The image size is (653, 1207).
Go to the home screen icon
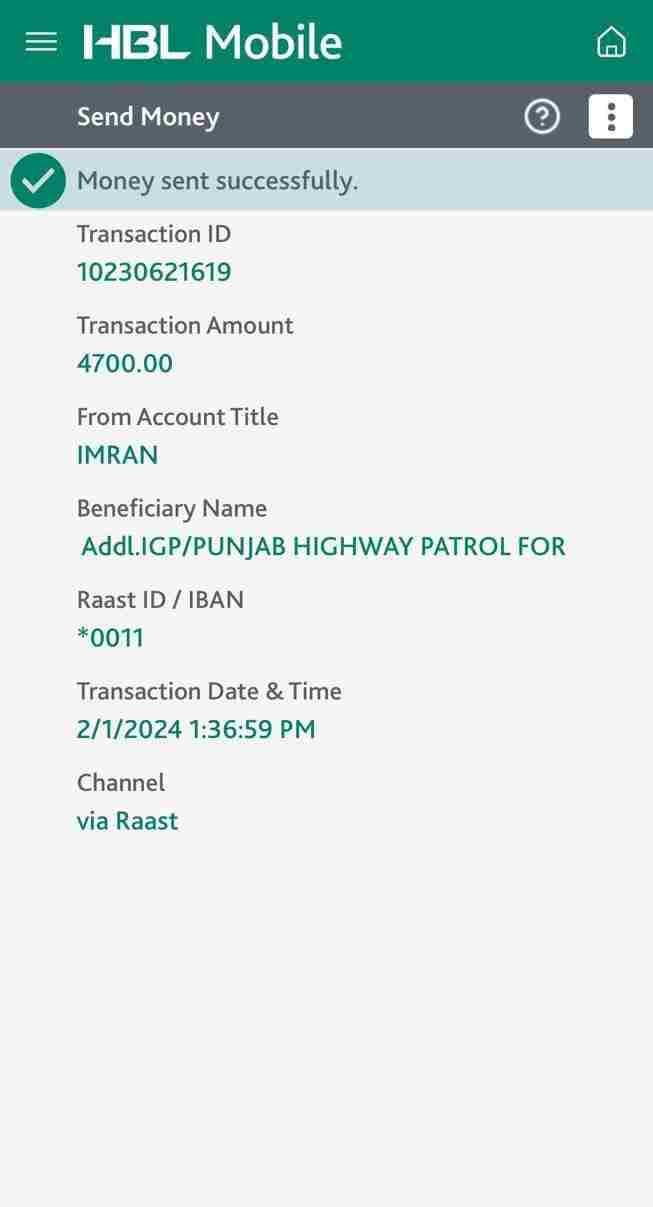click(611, 42)
